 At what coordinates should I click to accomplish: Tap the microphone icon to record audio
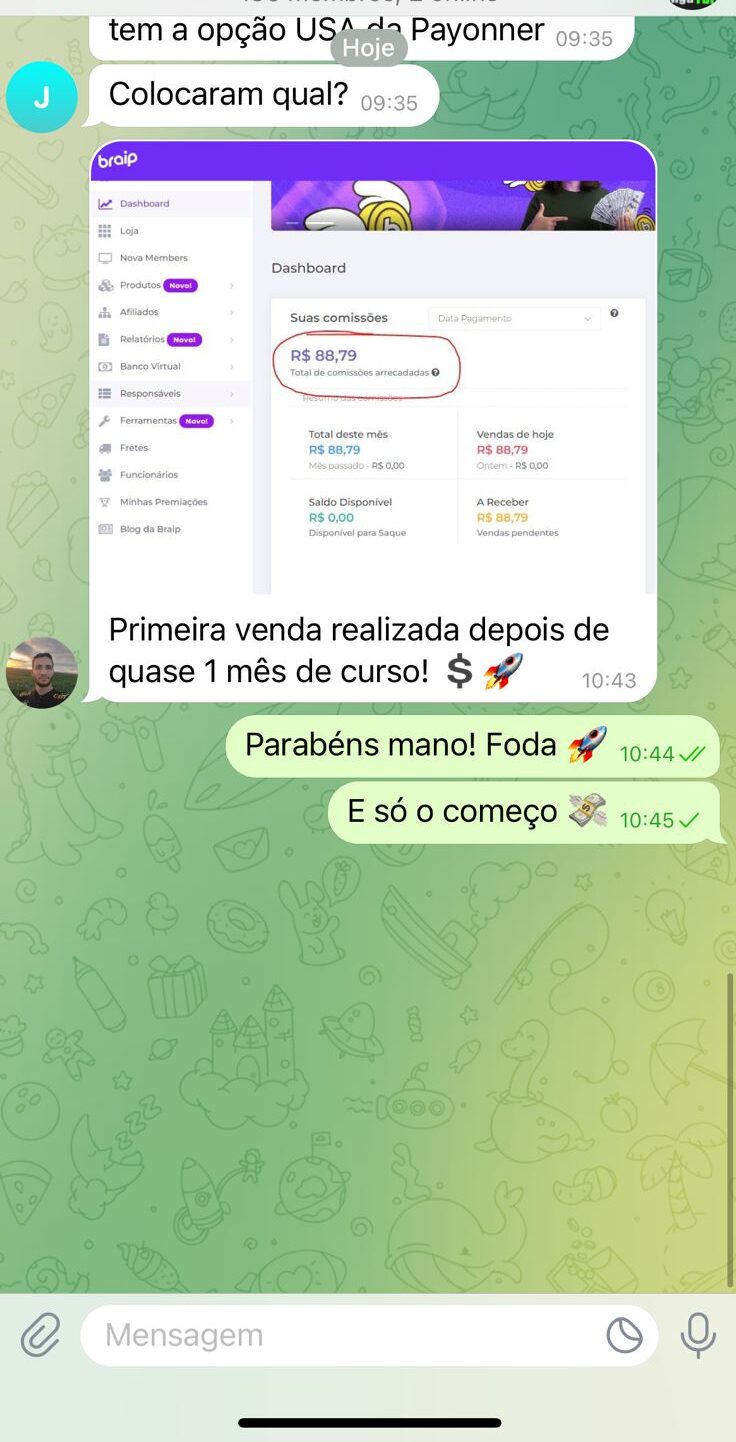697,1335
